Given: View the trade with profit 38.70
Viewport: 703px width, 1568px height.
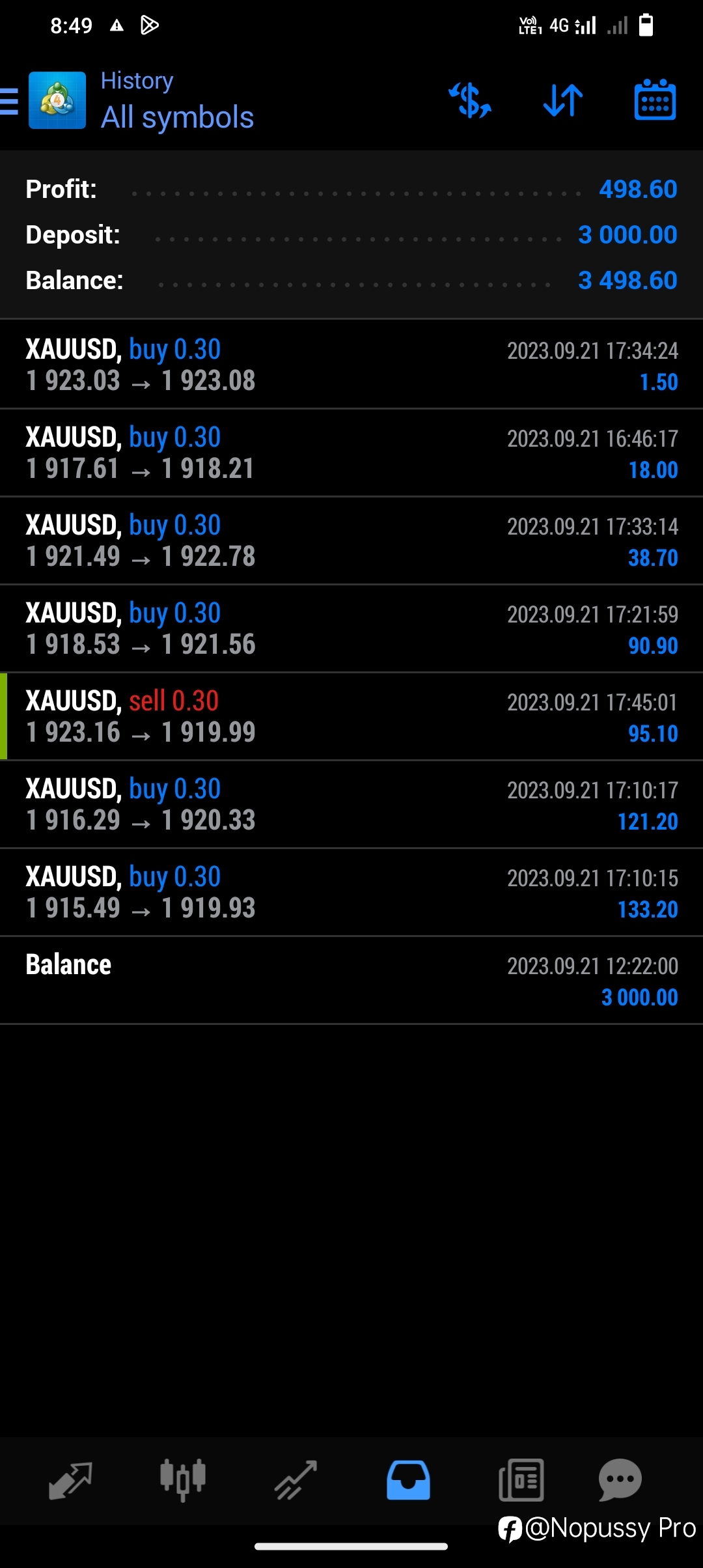Looking at the screenshot, I should (351, 540).
